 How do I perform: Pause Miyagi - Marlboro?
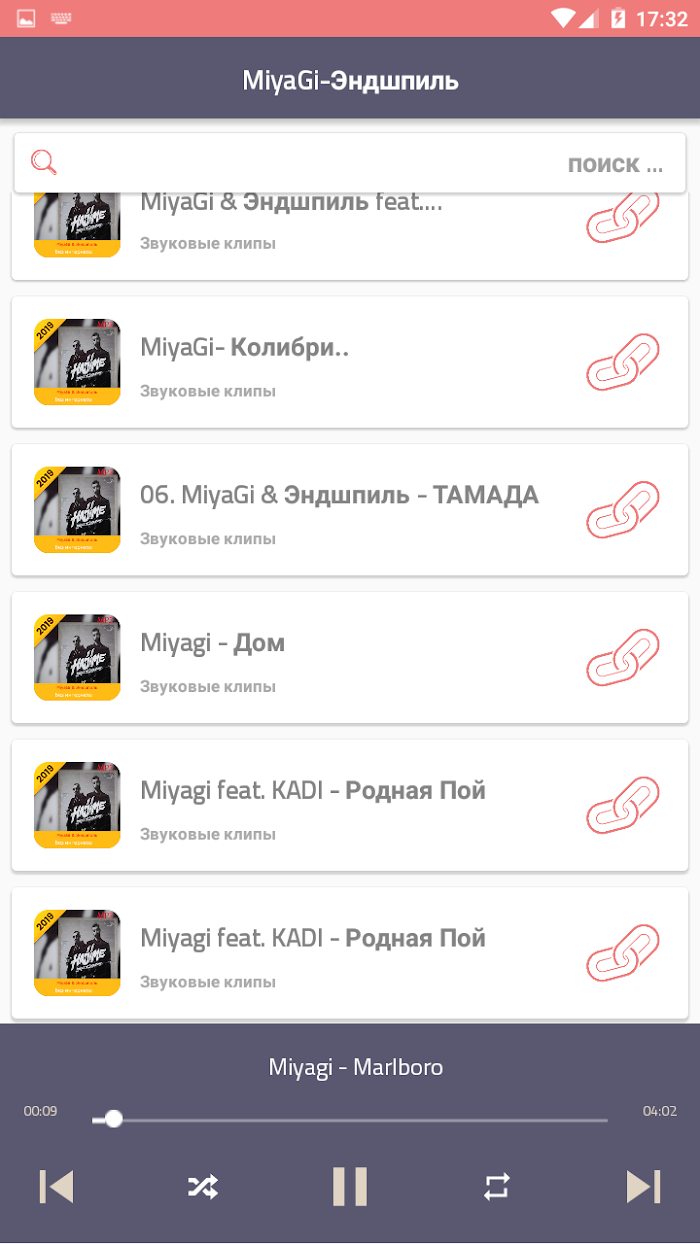[x=350, y=1186]
